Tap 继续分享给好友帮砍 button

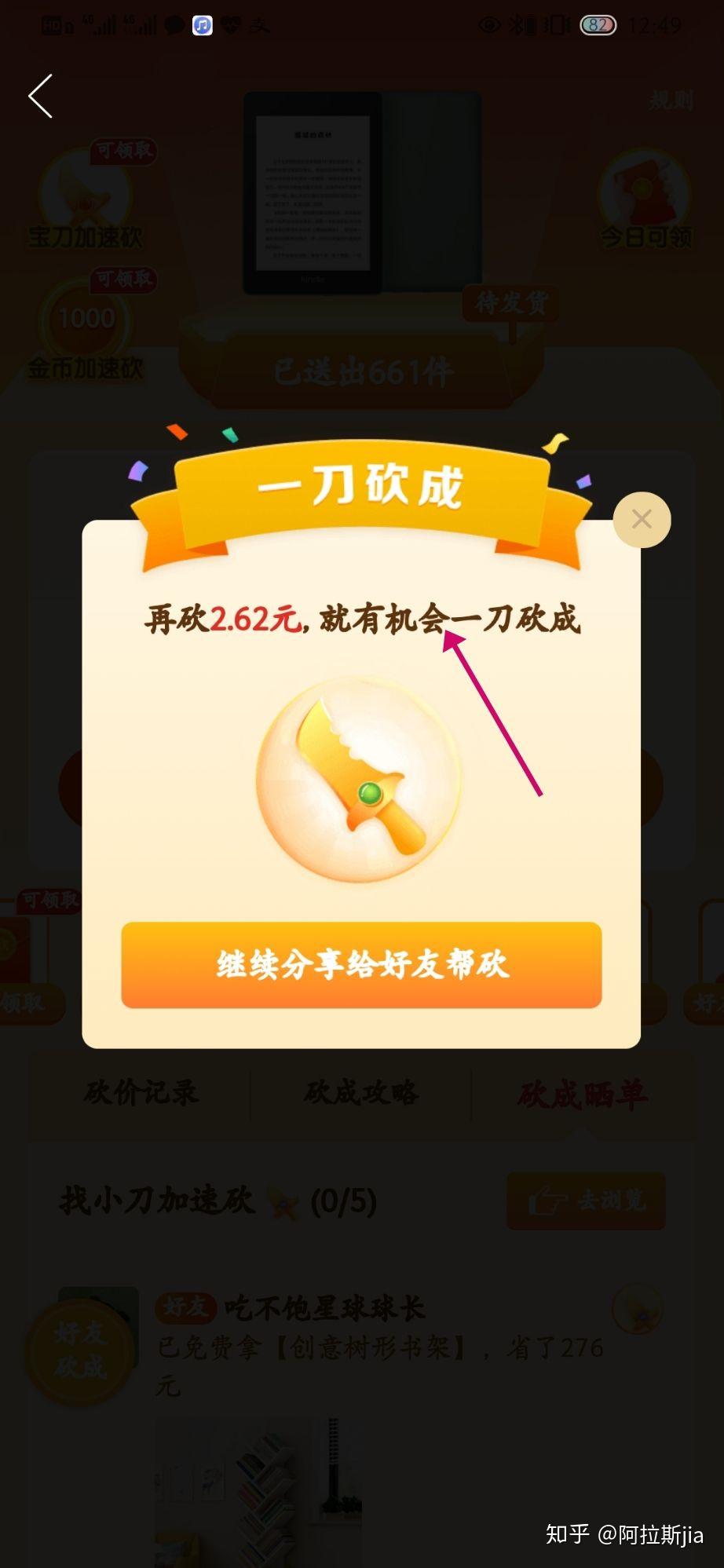[x=361, y=964]
